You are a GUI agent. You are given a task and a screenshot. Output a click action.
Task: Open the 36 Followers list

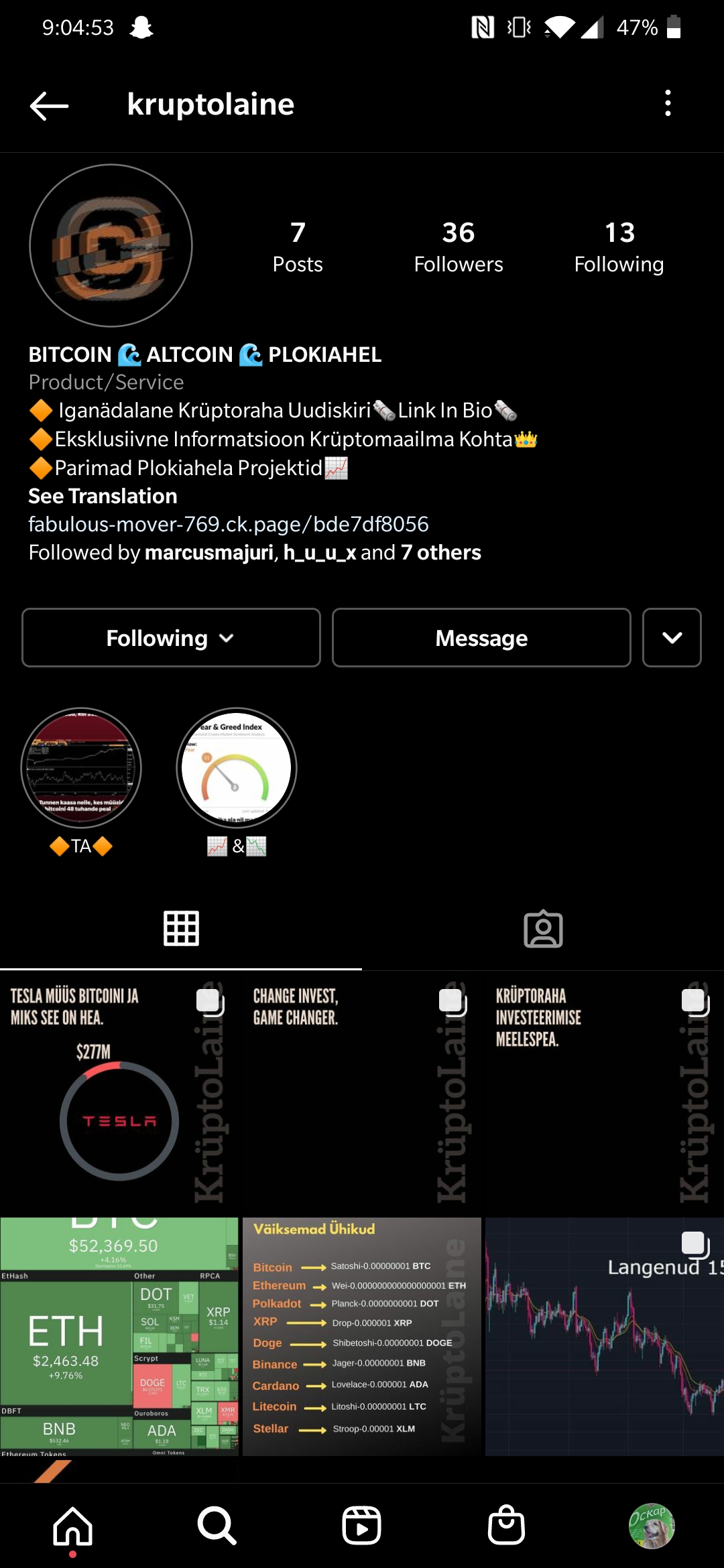click(x=459, y=247)
